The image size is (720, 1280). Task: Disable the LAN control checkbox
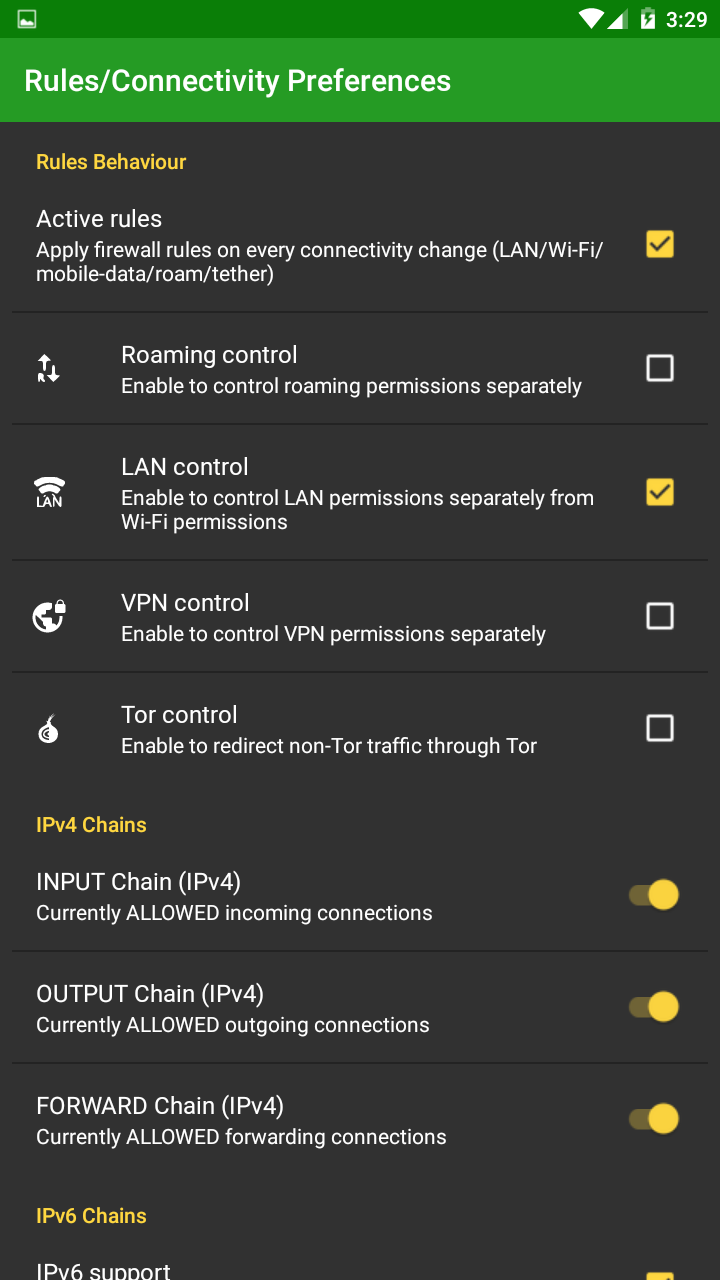tap(659, 492)
